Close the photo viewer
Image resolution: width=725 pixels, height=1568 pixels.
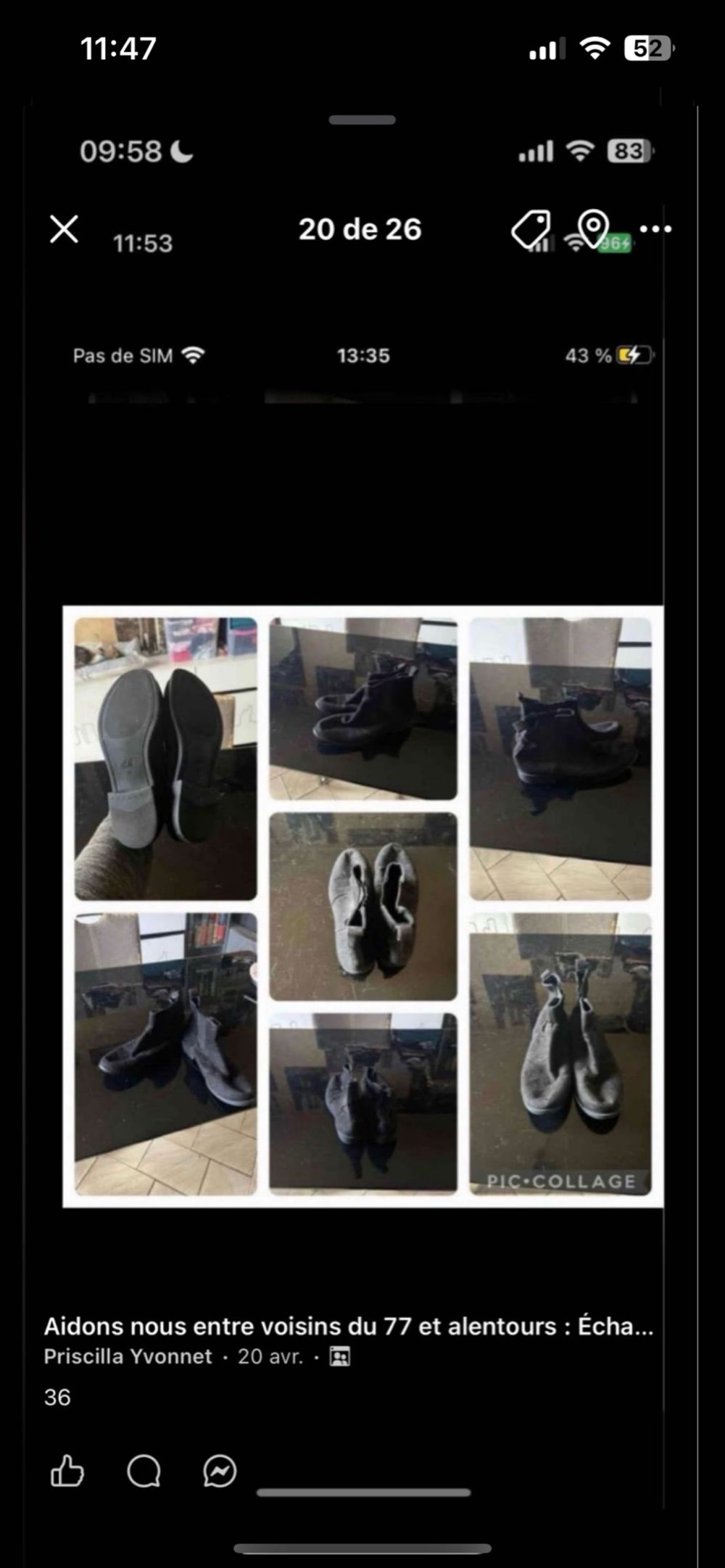click(x=64, y=229)
